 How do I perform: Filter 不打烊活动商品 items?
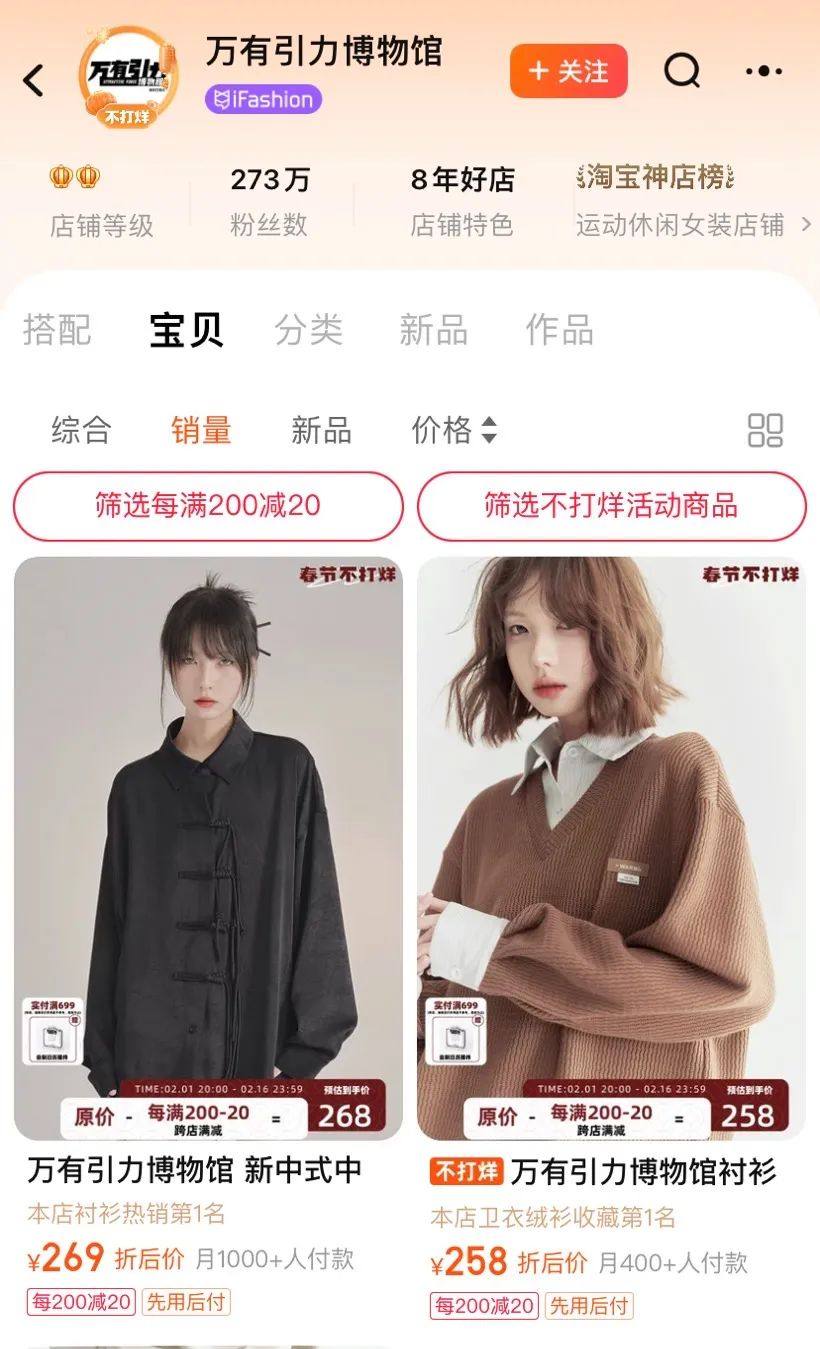coord(611,506)
